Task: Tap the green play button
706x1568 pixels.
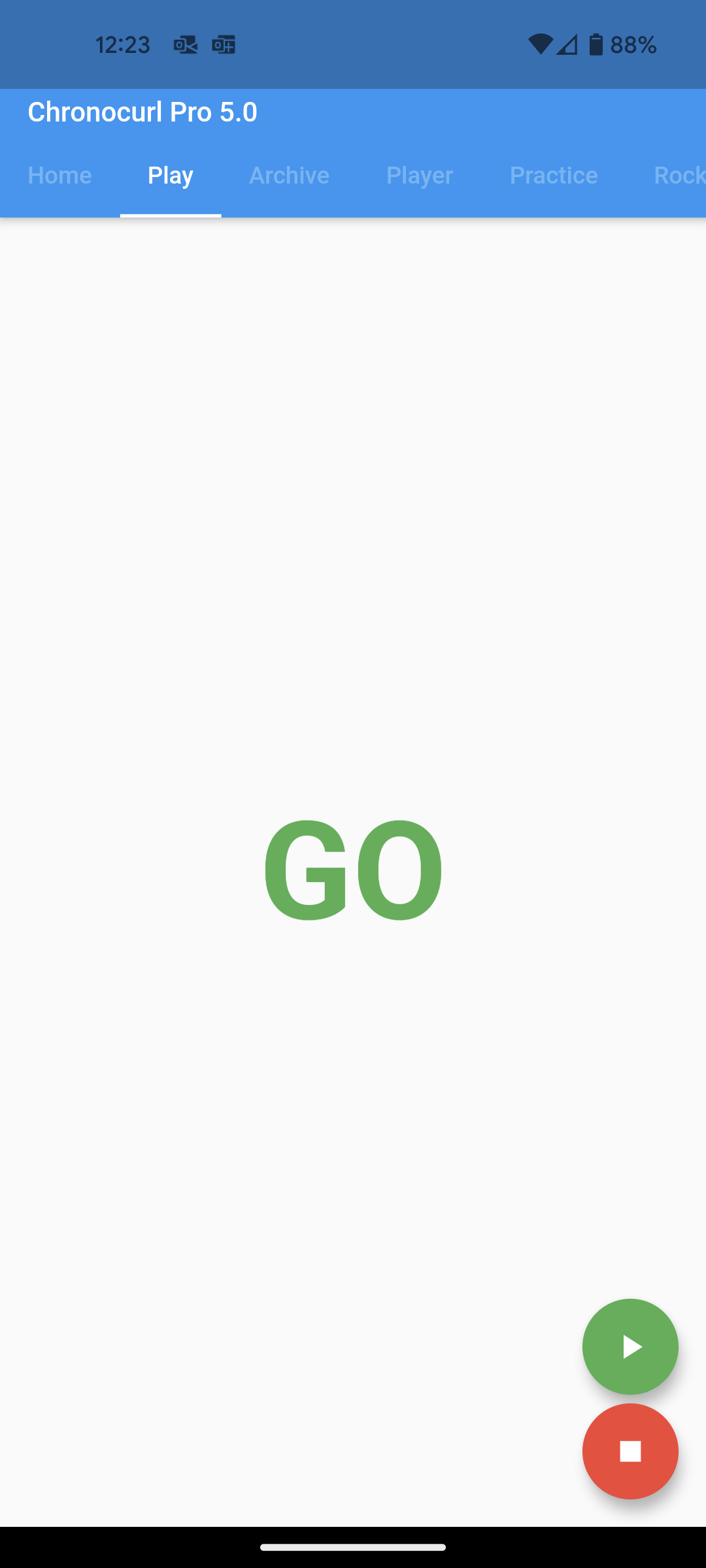Action: 630,1347
